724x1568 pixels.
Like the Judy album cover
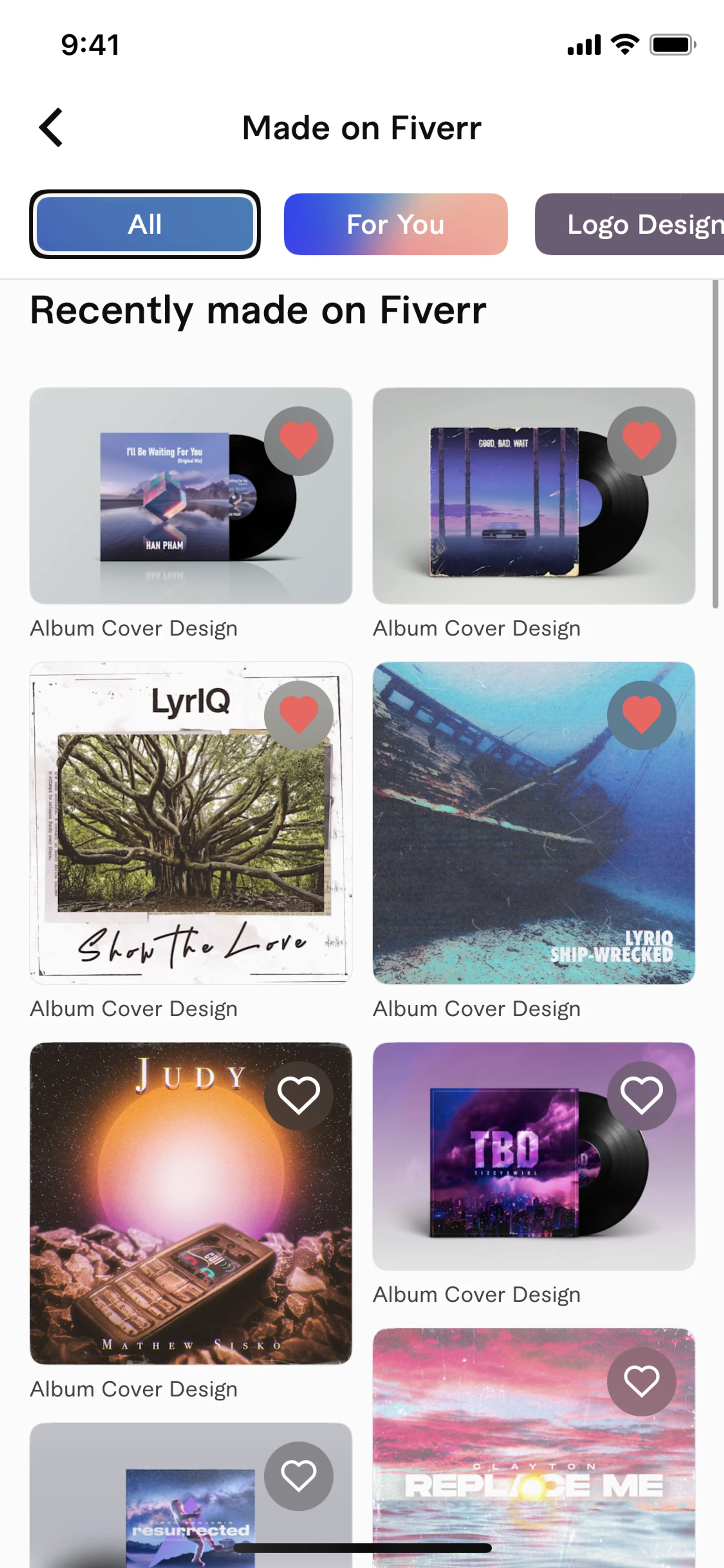298,1096
